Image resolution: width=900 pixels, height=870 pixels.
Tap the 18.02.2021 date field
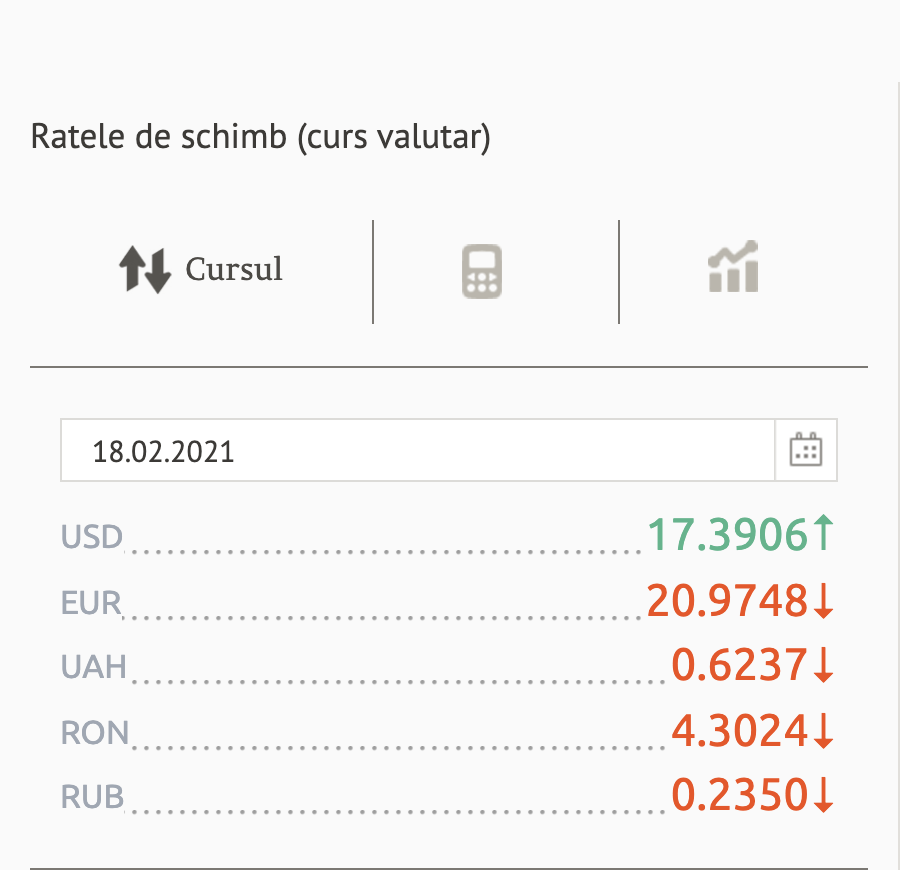[417, 450]
